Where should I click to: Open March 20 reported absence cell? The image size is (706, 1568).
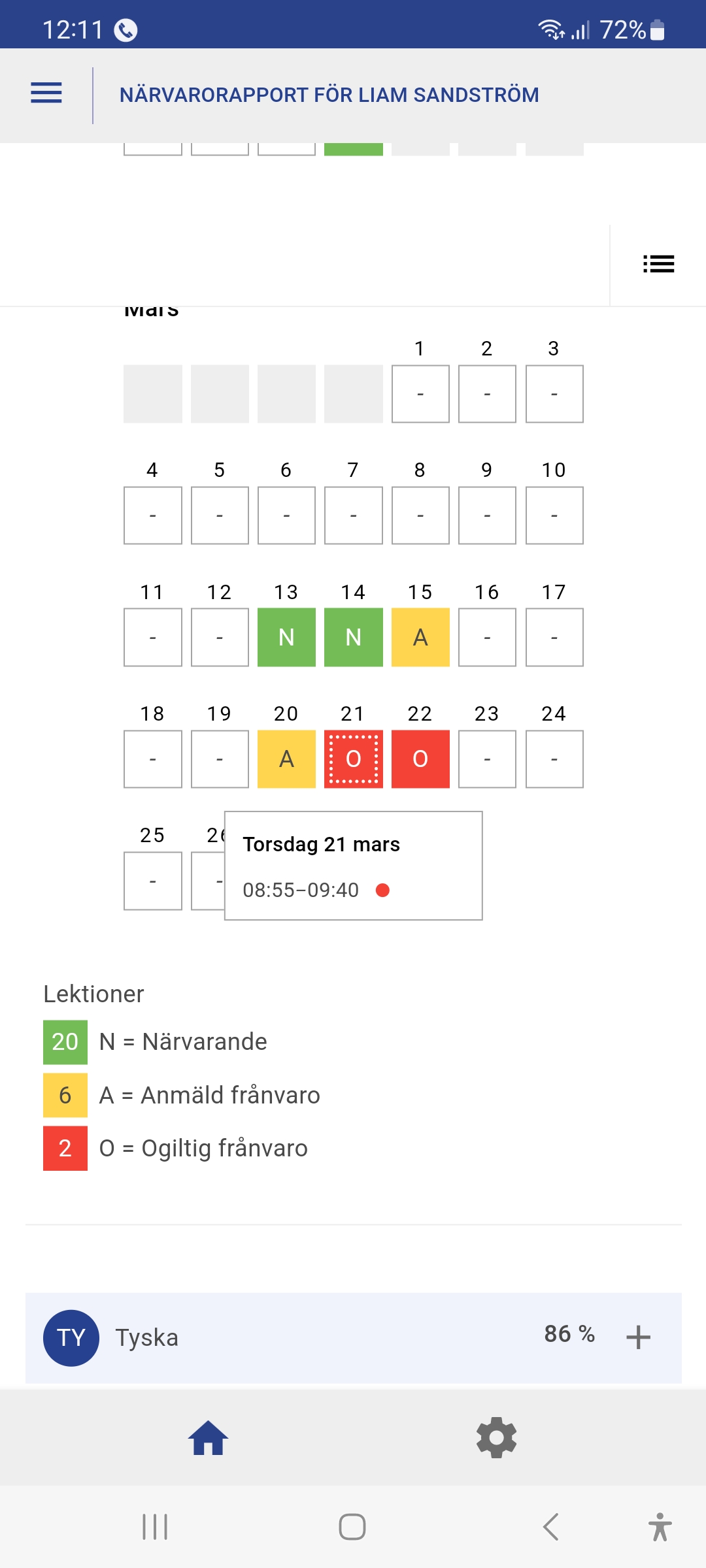[286, 759]
